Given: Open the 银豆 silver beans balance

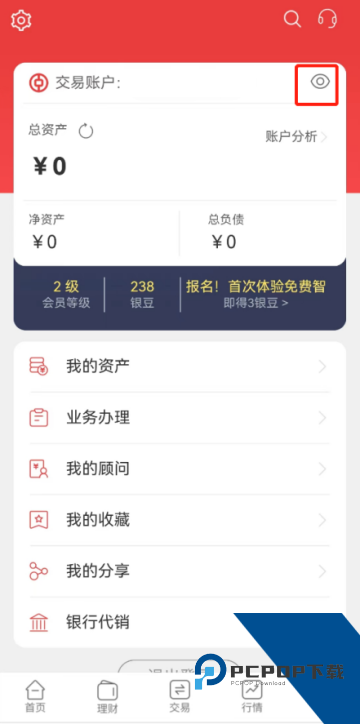Looking at the screenshot, I should tap(142, 295).
